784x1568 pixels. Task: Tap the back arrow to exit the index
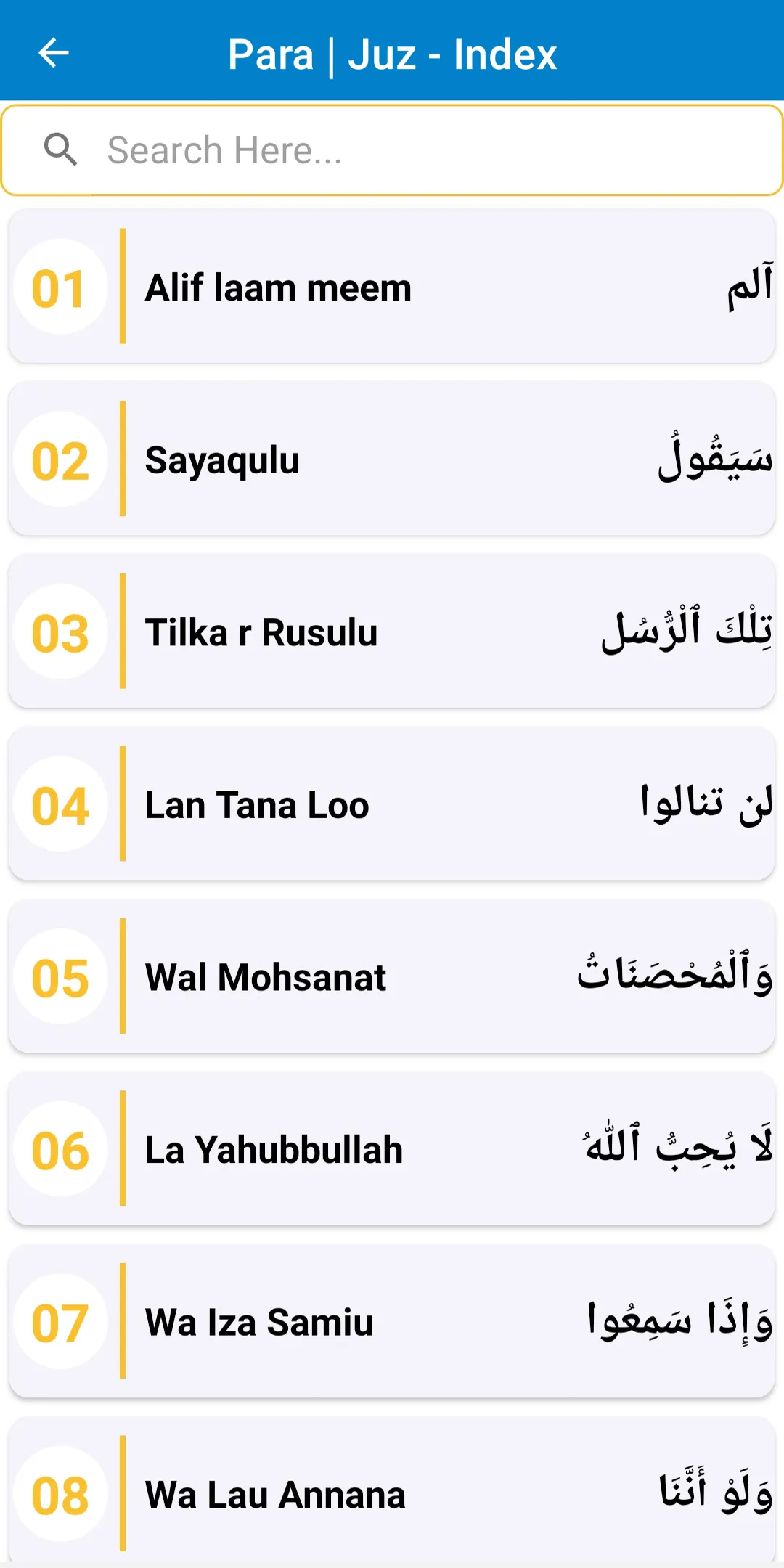point(52,53)
